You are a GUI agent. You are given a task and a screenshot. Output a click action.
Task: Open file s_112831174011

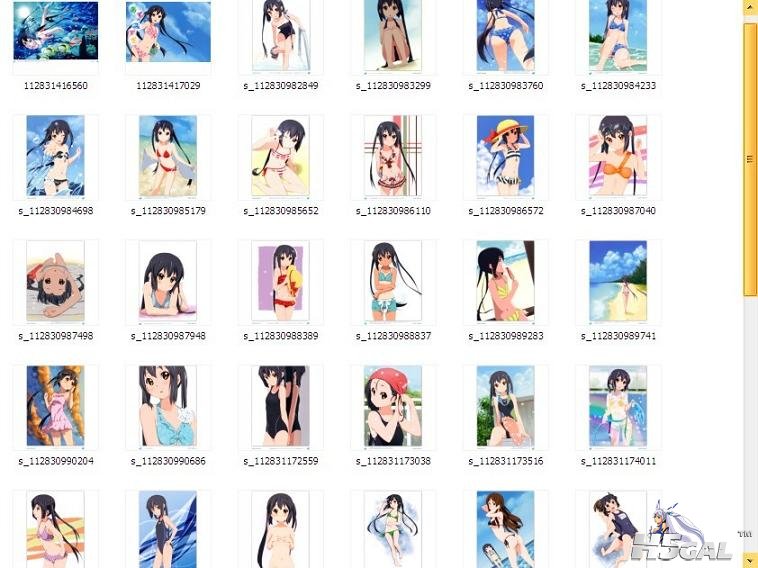tap(618, 406)
